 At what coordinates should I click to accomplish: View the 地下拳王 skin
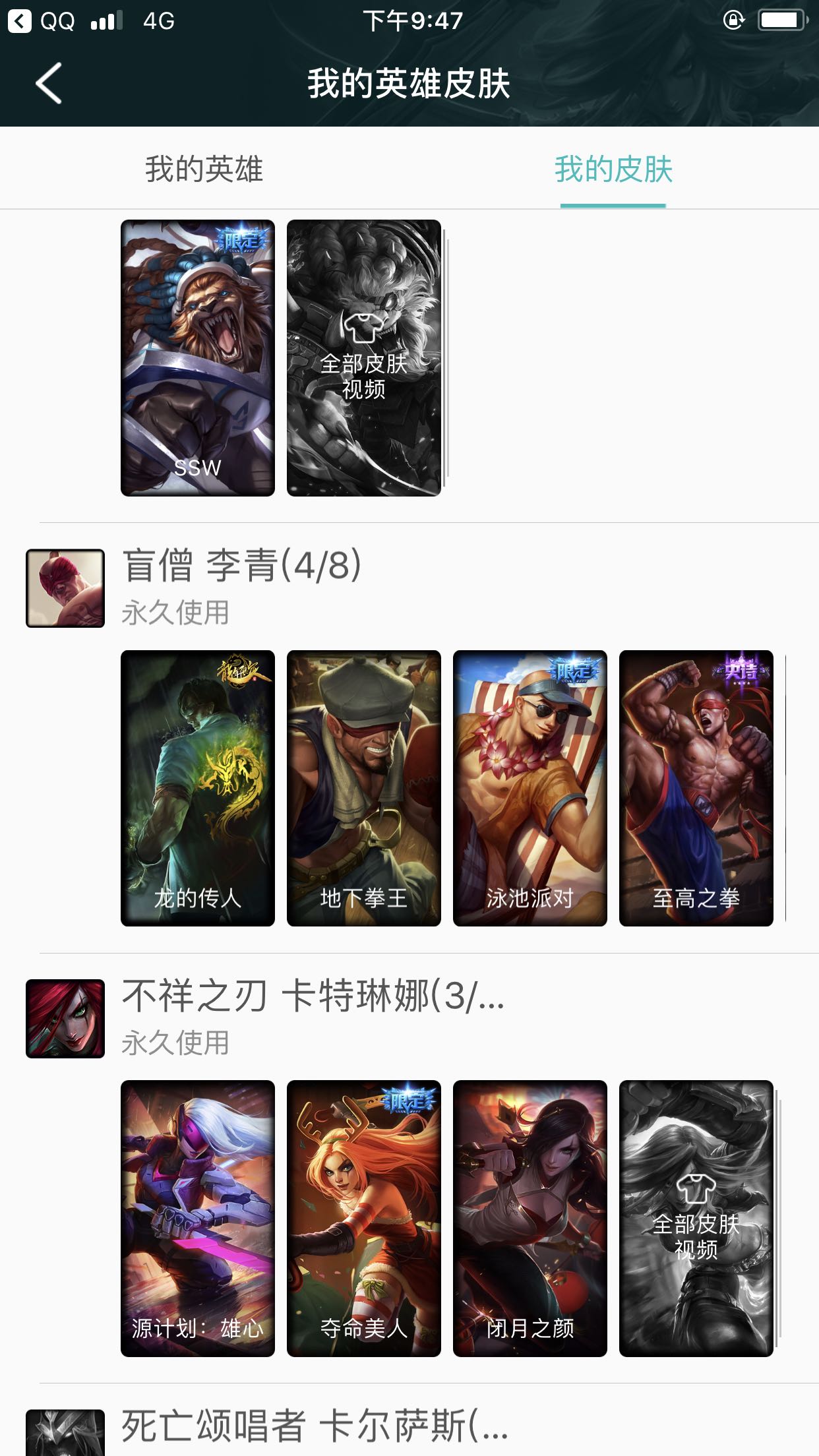tap(363, 788)
